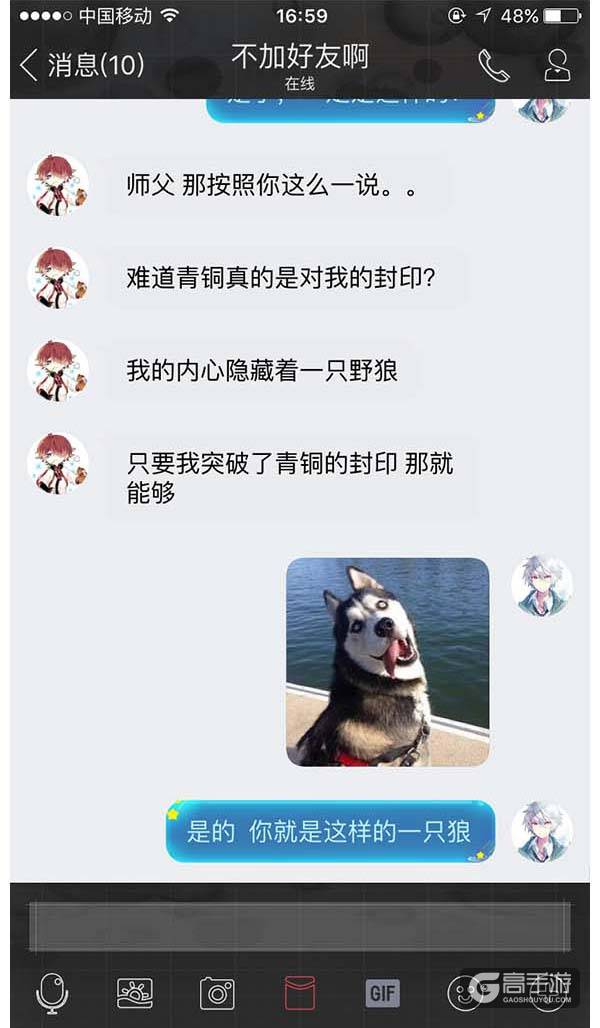Go back to the 消息 list
Image resolution: width=600 pixels, height=1028 pixels.
pos(80,66)
